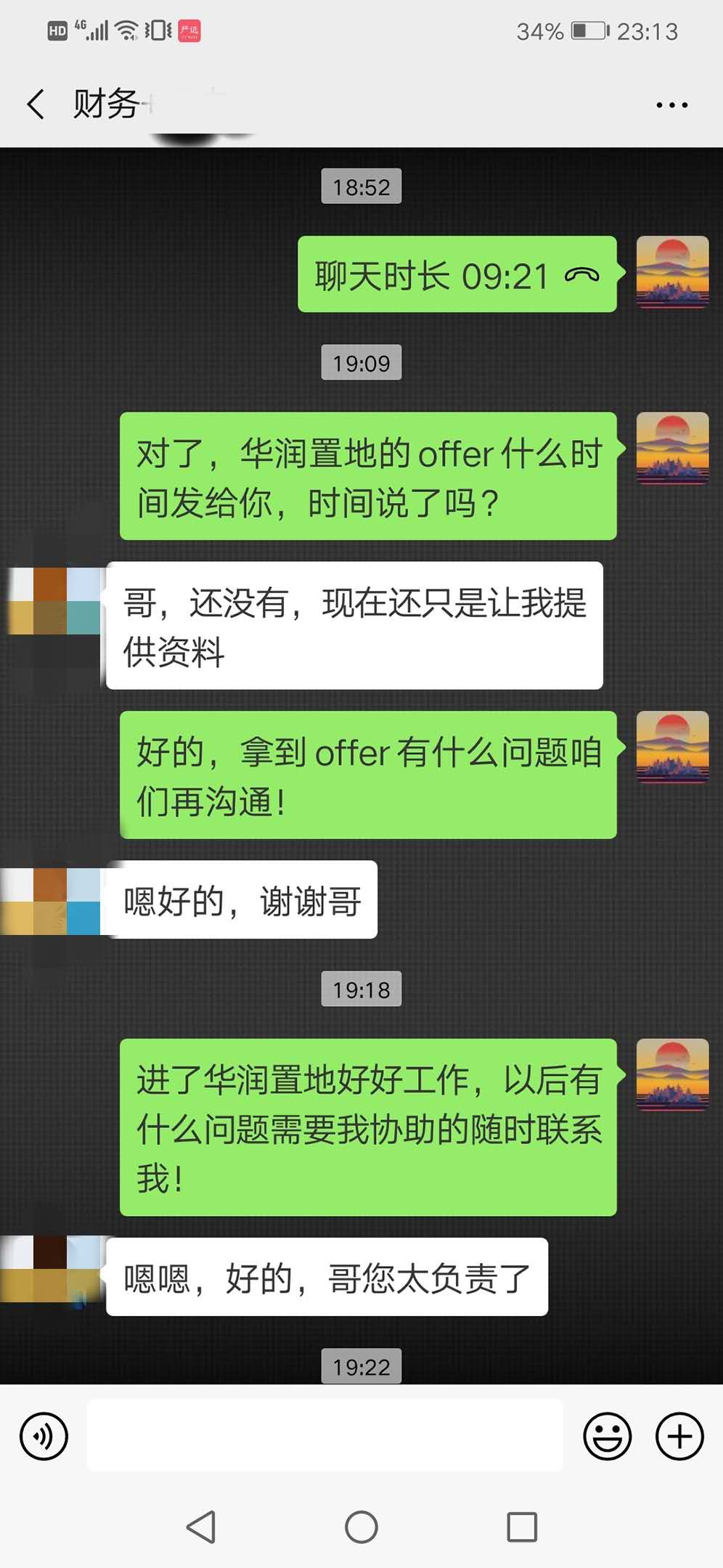Open the emoji picker
Screen dimensions: 723x1568
point(607,1436)
